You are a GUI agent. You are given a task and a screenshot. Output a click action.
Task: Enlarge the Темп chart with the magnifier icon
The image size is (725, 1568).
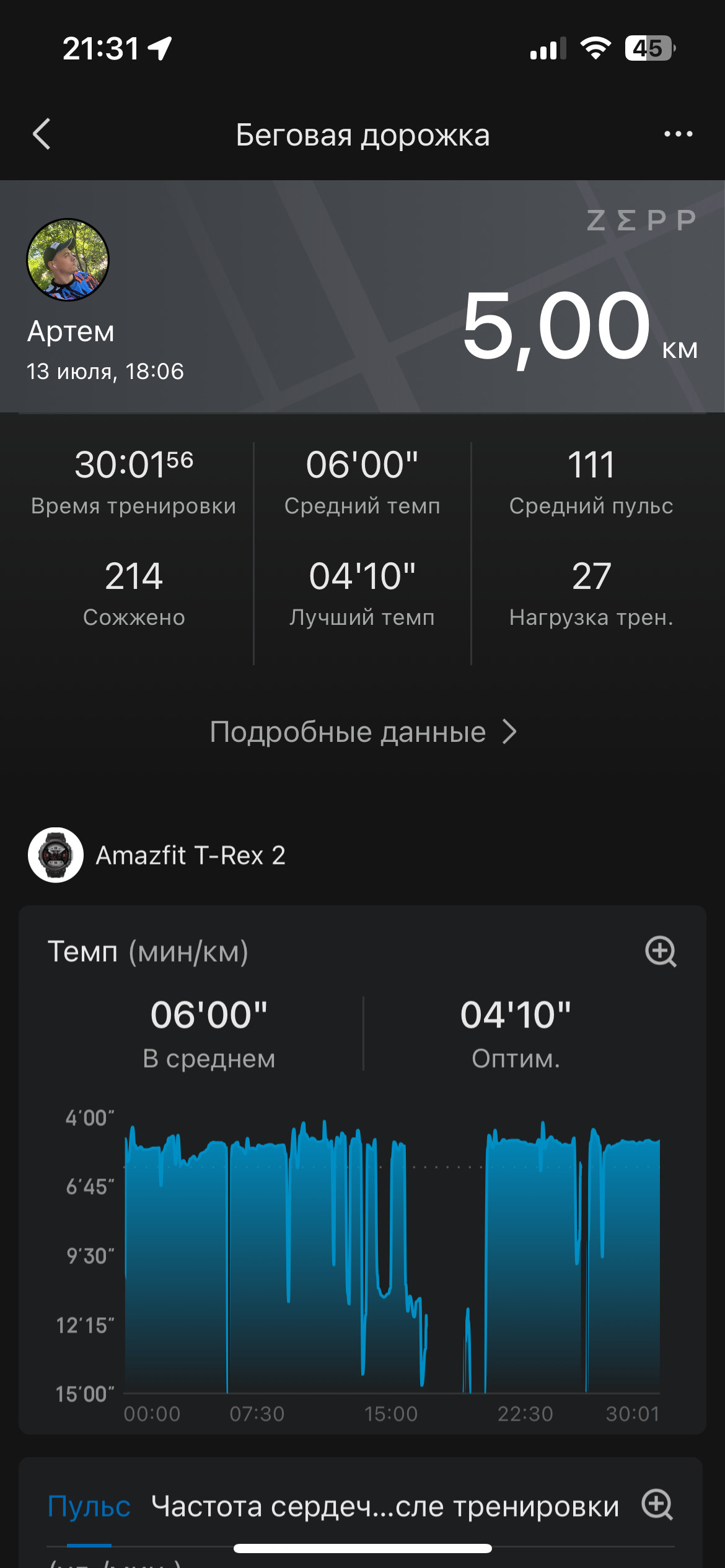[661, 951]
